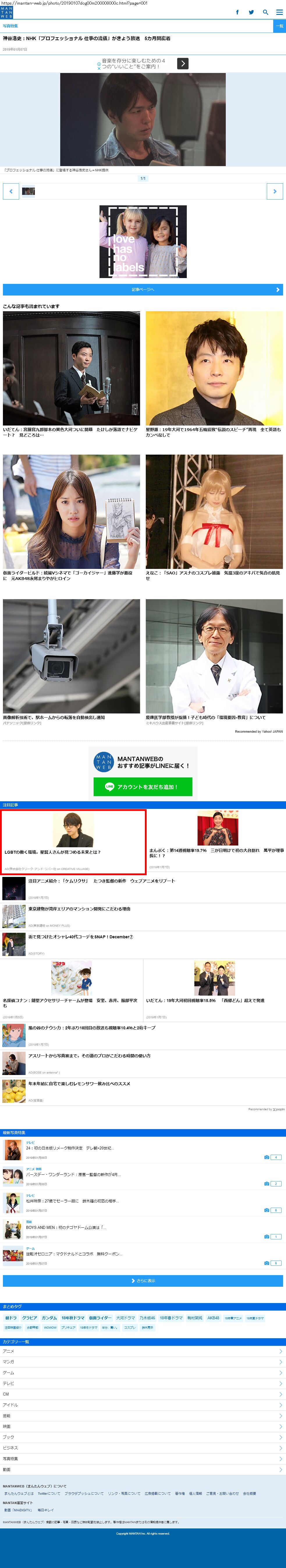Image resolution: width=286 pixels, height=1568 pixels.
Task: Go to the previous photo arrow
Action: (x=11, y=191)
